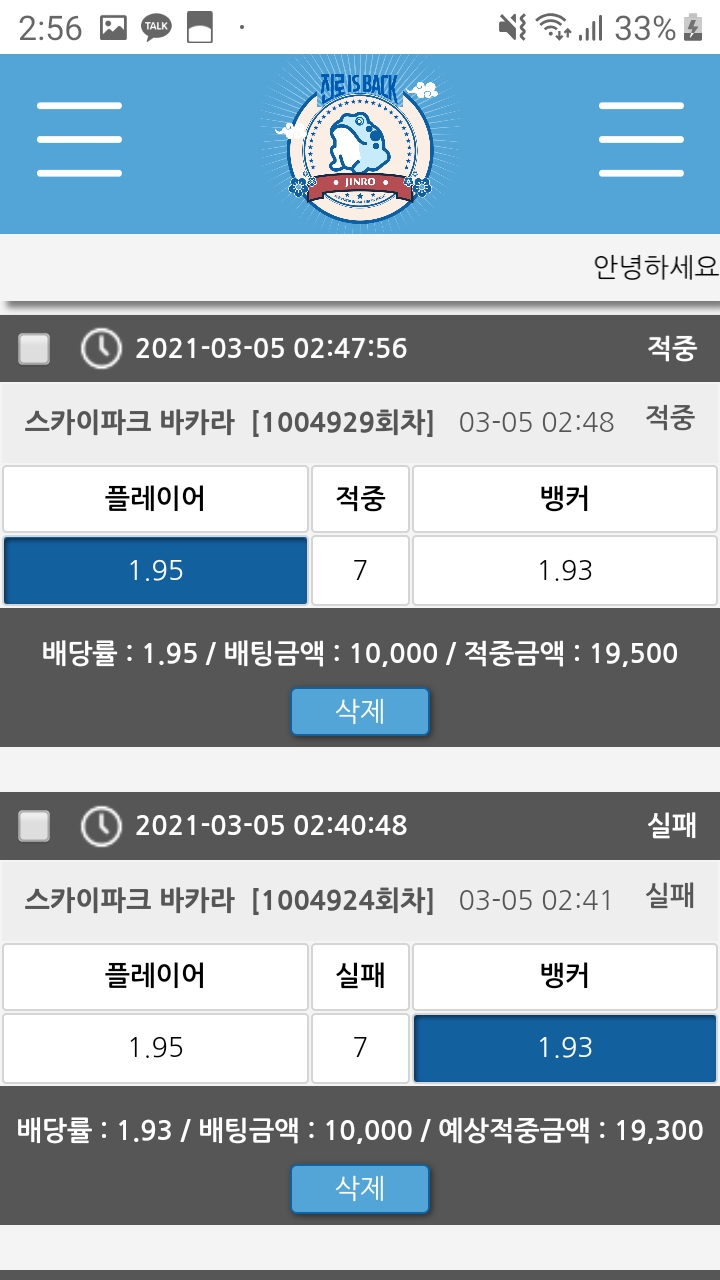Delete the 실패 bet with 19,300 payout
Viewport: 720px width, 1280px height.
(x=360, y=1188)
